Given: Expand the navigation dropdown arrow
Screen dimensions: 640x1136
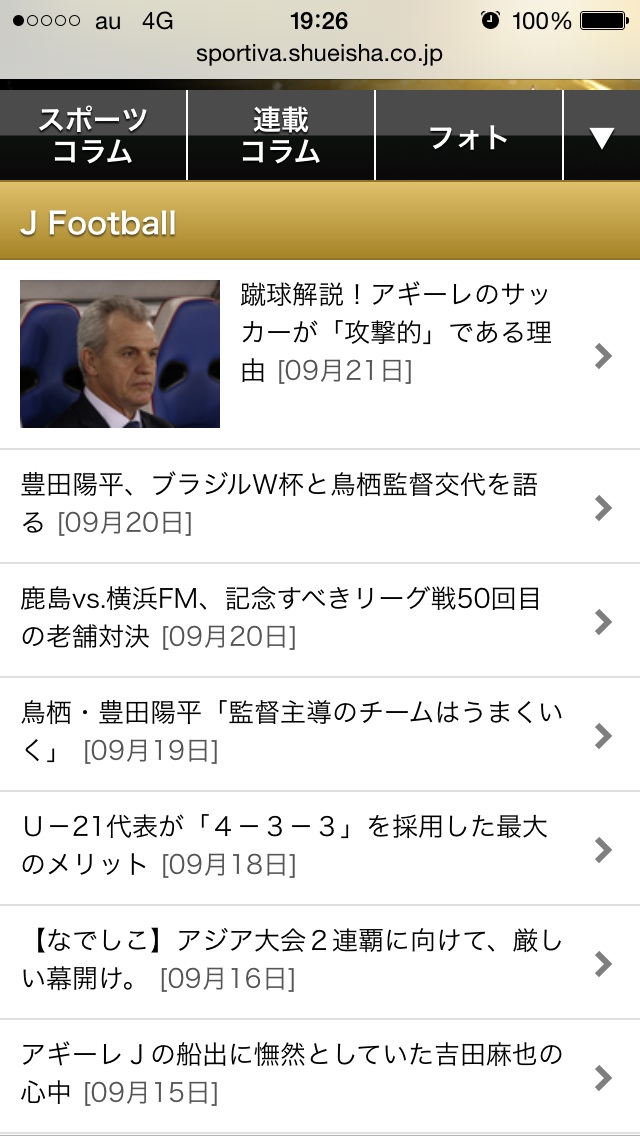Looking at the screenshot, I should [601, 136].
